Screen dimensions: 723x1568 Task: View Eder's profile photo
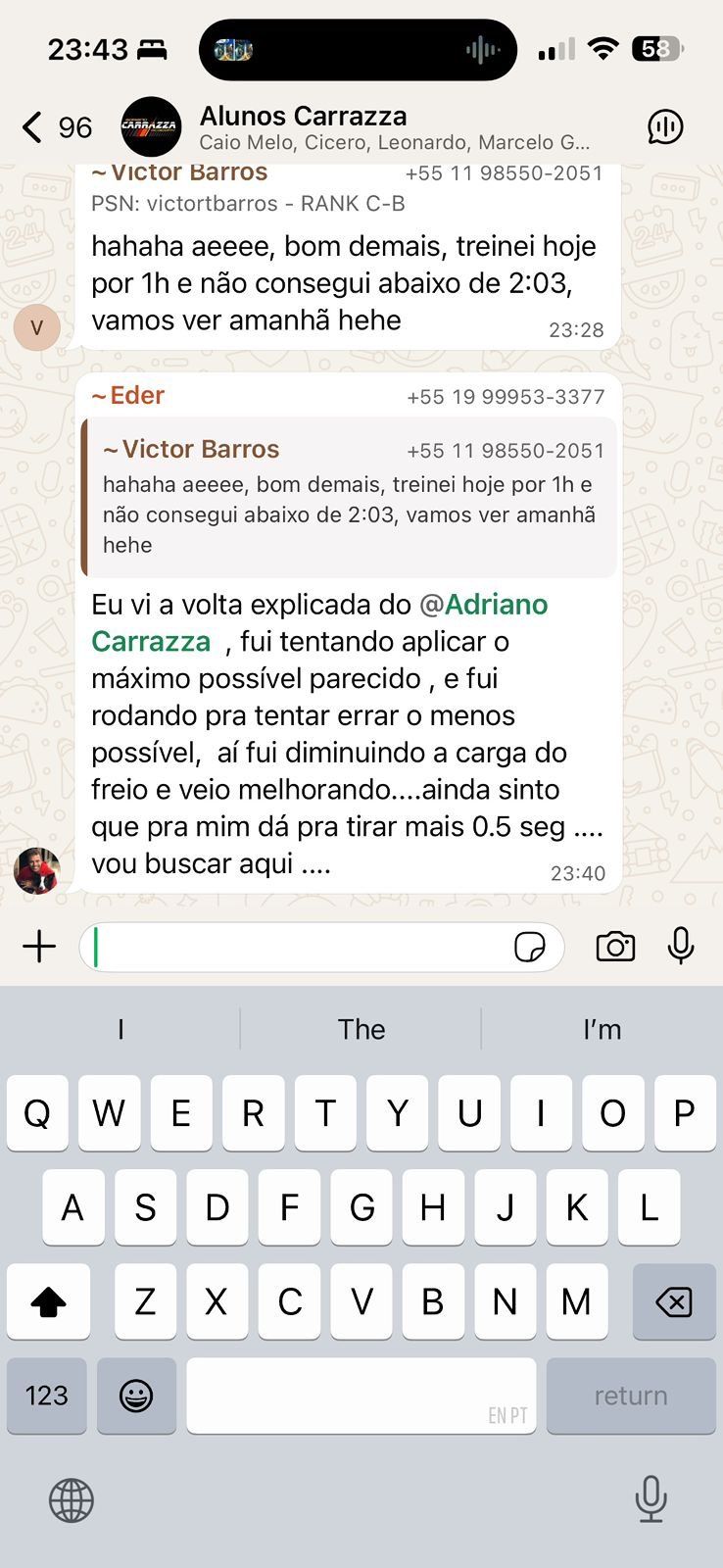click(37, 870)
